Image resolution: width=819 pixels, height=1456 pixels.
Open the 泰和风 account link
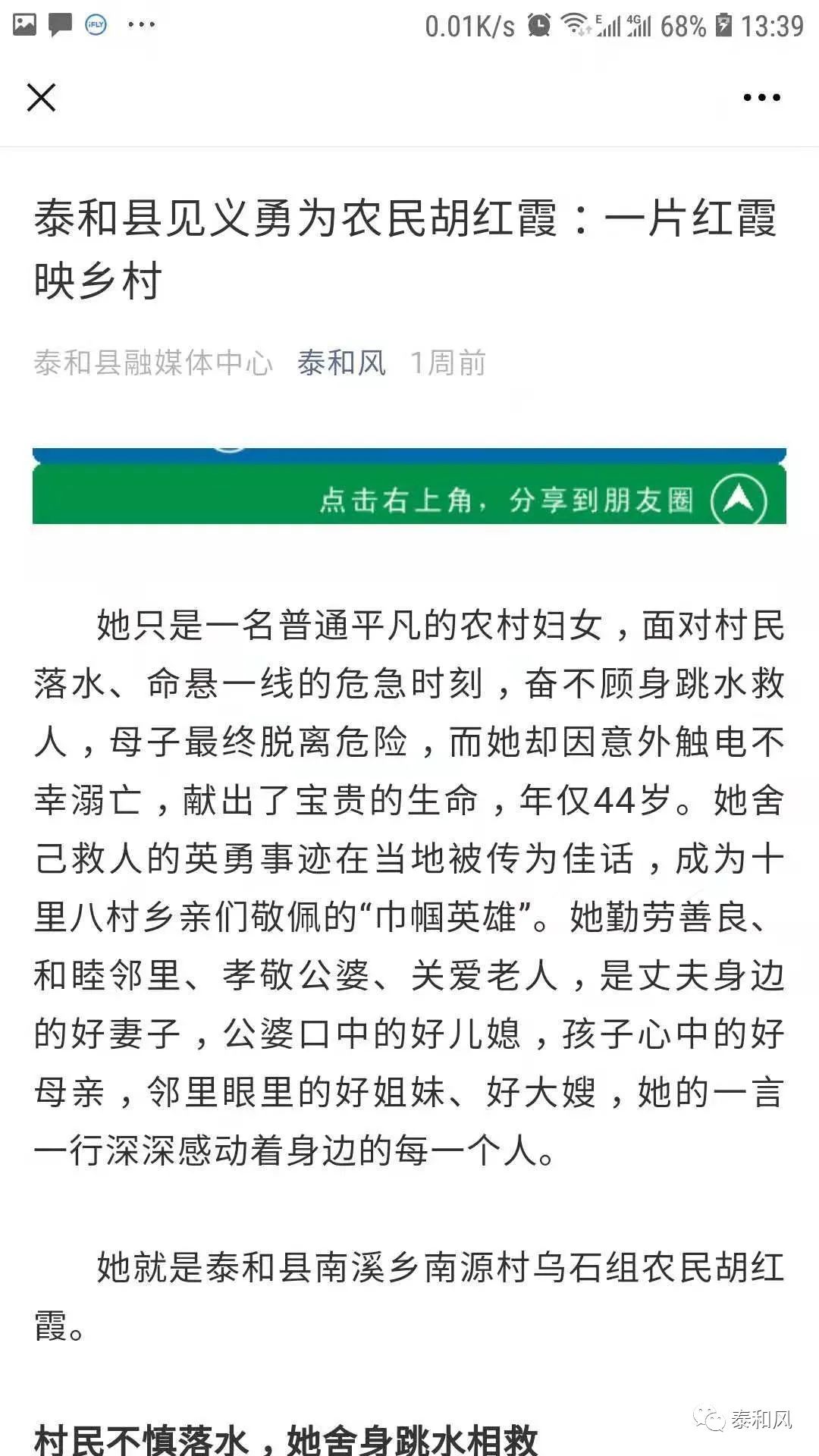coord(341,362)
